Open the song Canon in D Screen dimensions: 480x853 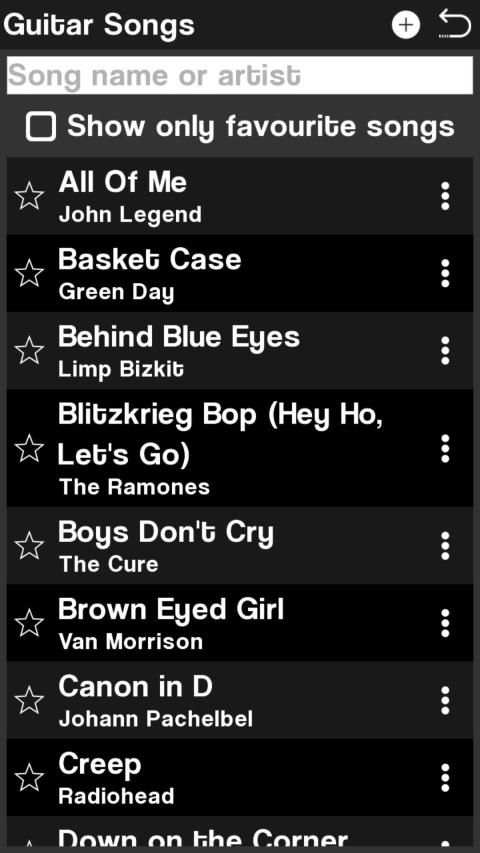[x=240, y=700]
